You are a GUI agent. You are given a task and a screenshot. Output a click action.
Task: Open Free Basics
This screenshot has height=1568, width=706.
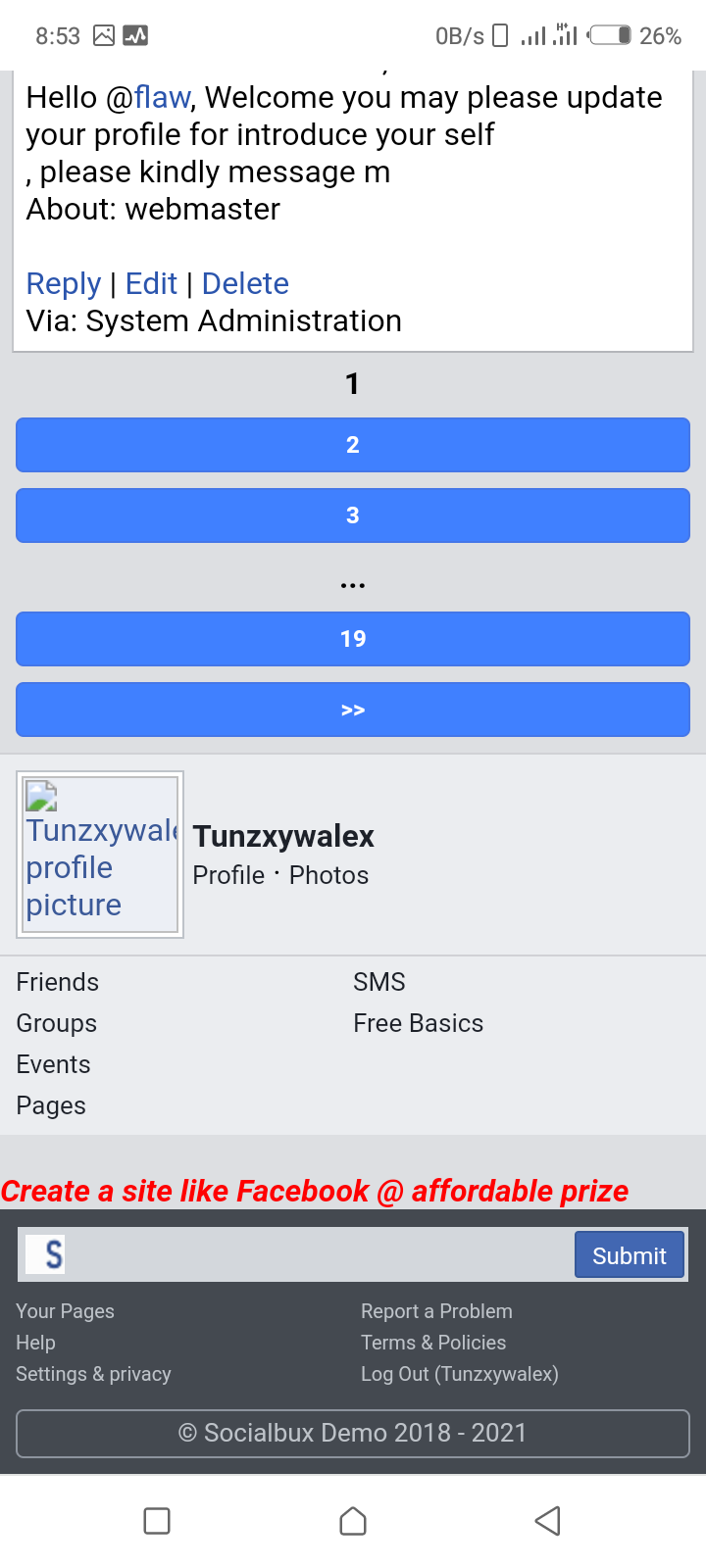click(419, 1023)
